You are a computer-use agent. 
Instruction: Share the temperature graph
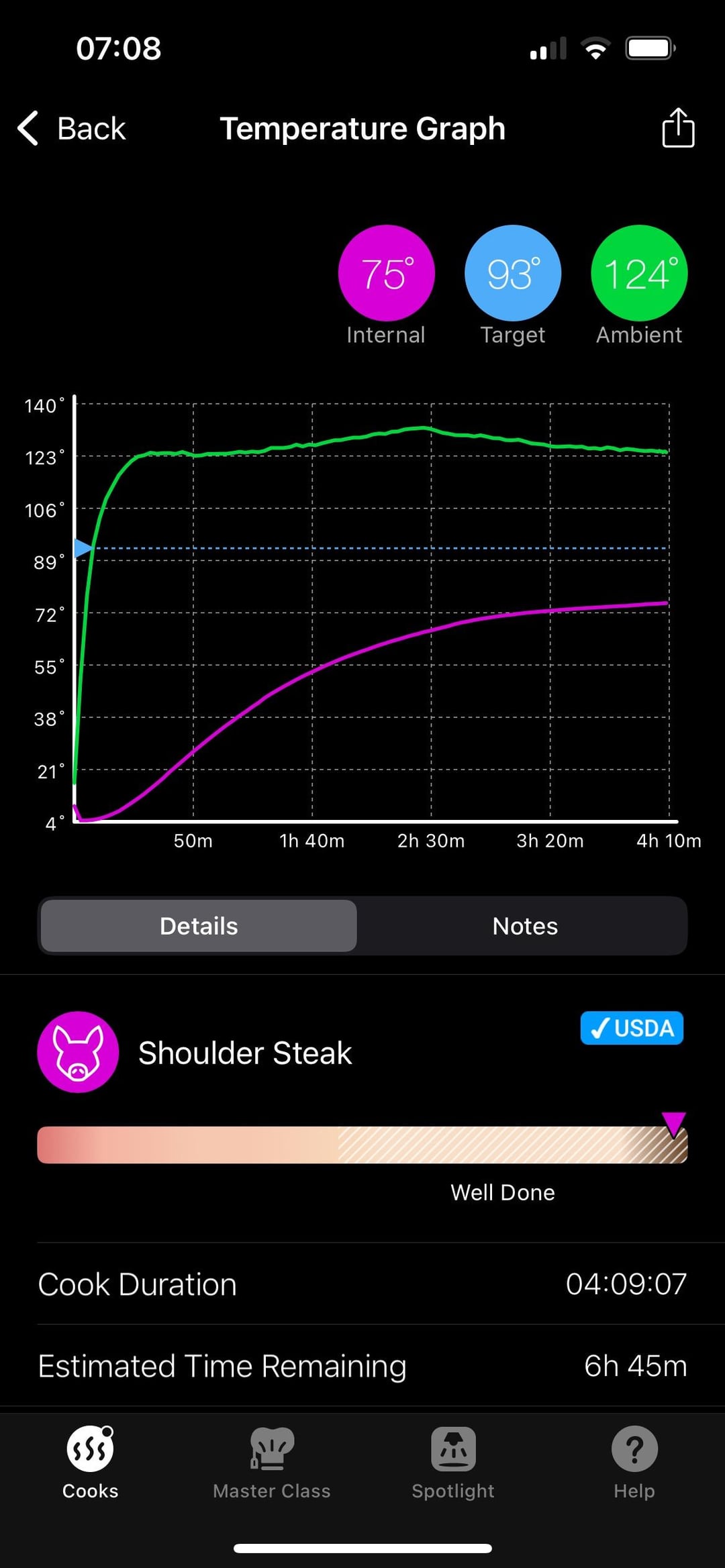pyautogui.click(x=677, y=127)
